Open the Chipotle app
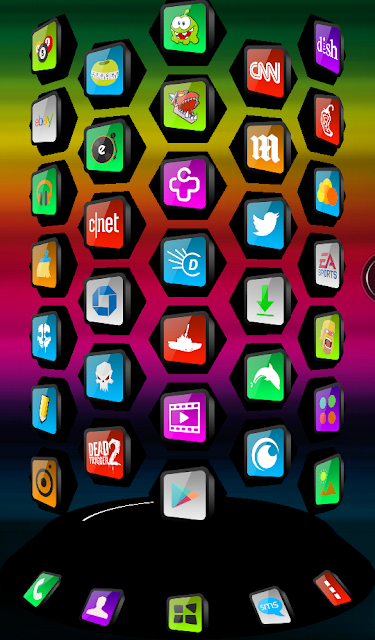The image size is (375, 640). pyautogui.click(x=328, y=120)
